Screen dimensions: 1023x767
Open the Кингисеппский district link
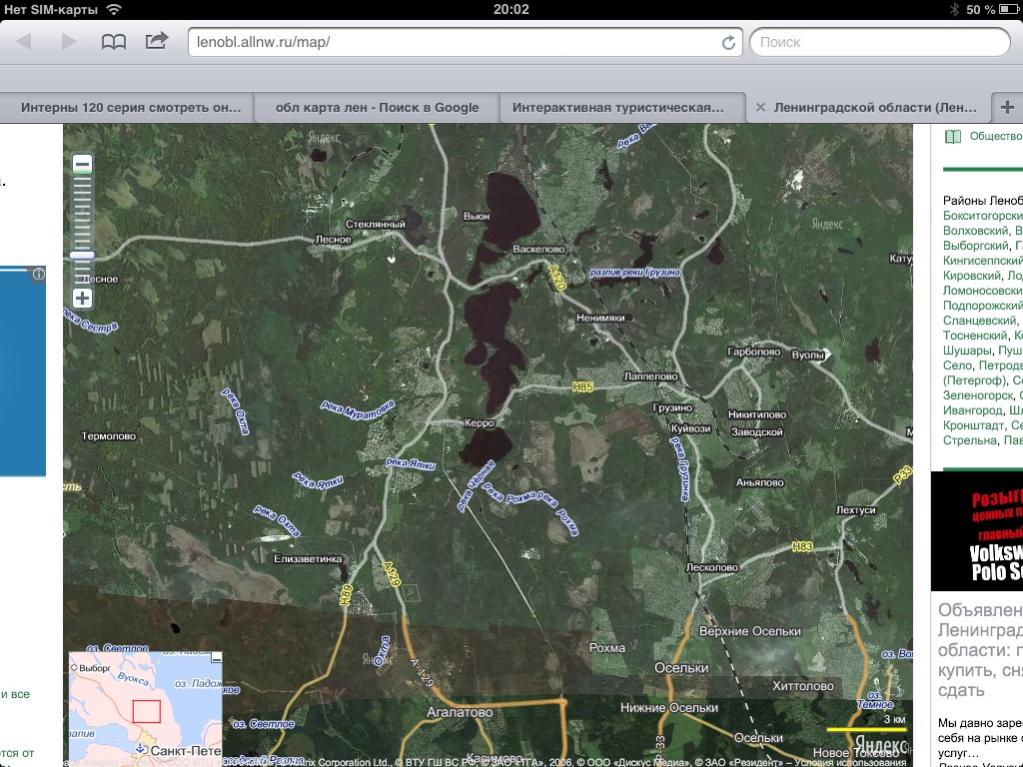[x=982, y=260]
